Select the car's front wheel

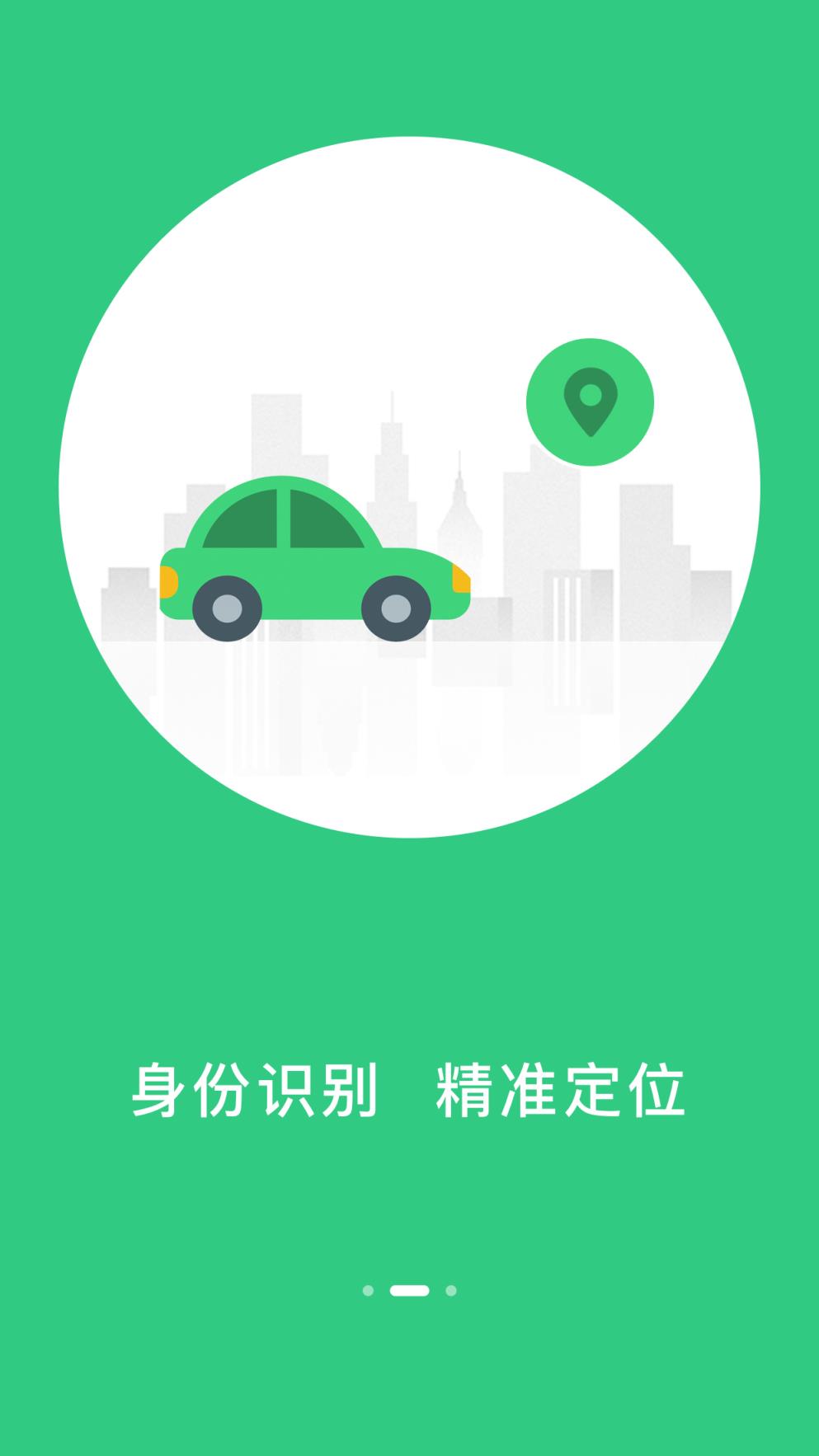tap(395, 606)
